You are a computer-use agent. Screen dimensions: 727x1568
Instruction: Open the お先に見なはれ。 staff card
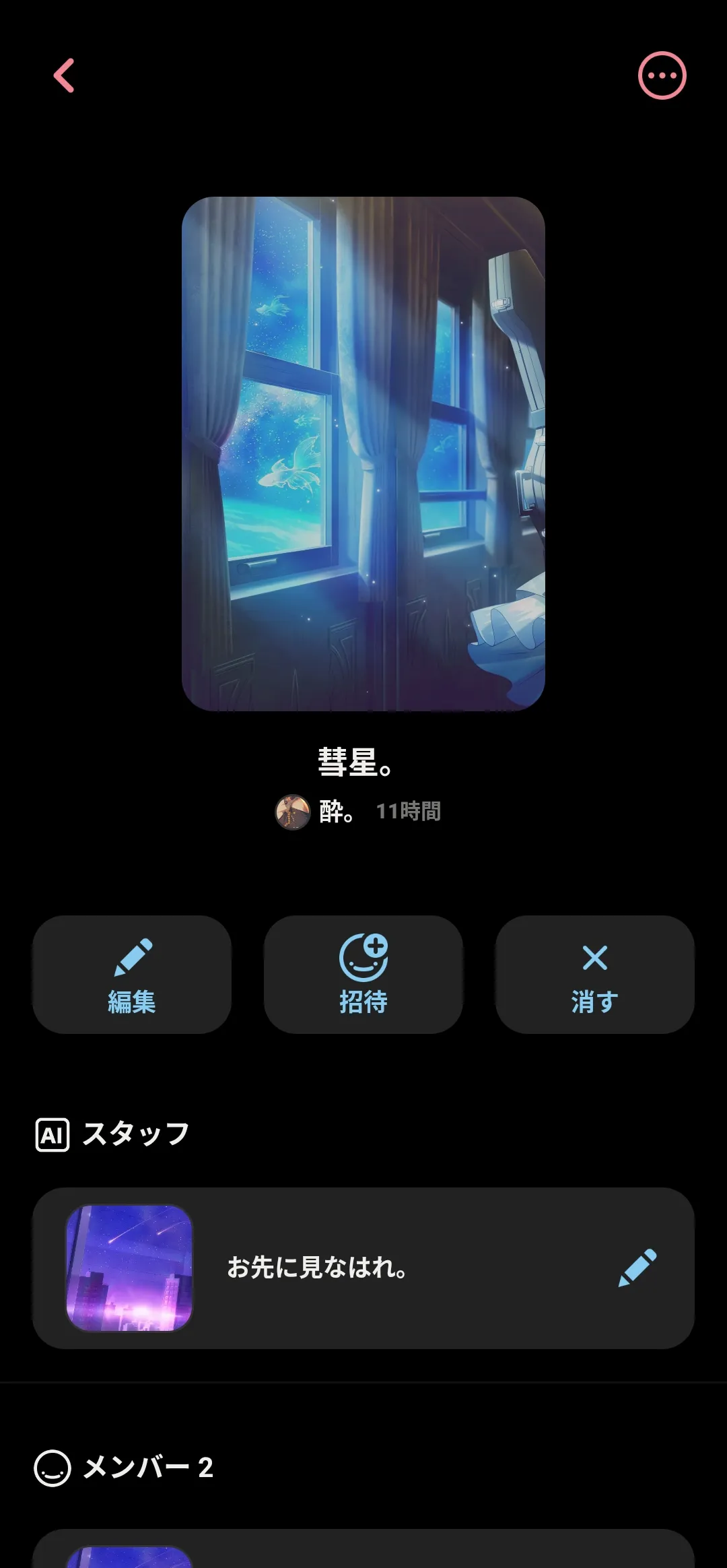click(316, 1268)
